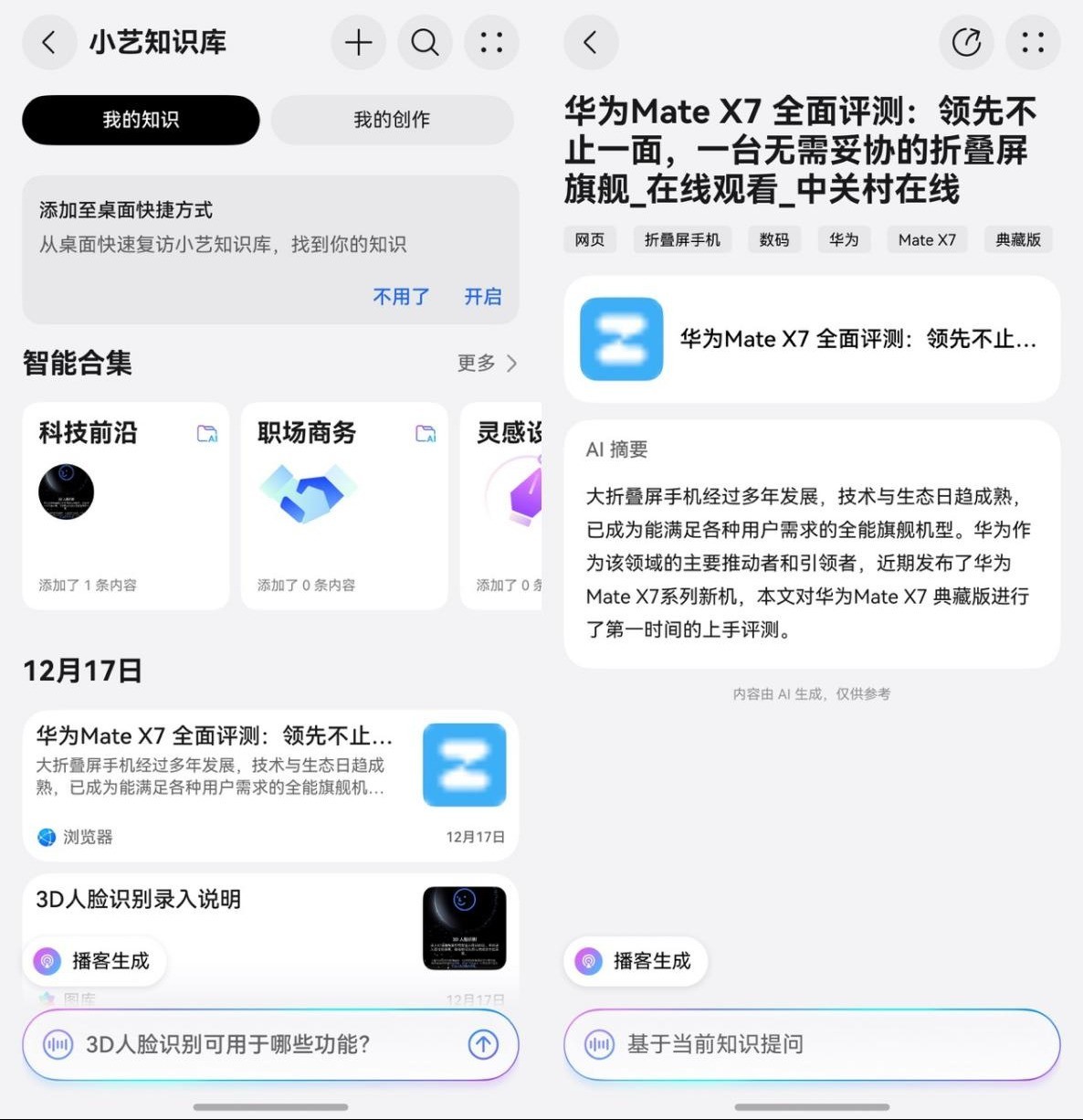This screenshot has width=1083, height=1120.
Task: Expand 智能合集 with the 更多 chevron
Action: click(x=485, y=364)
